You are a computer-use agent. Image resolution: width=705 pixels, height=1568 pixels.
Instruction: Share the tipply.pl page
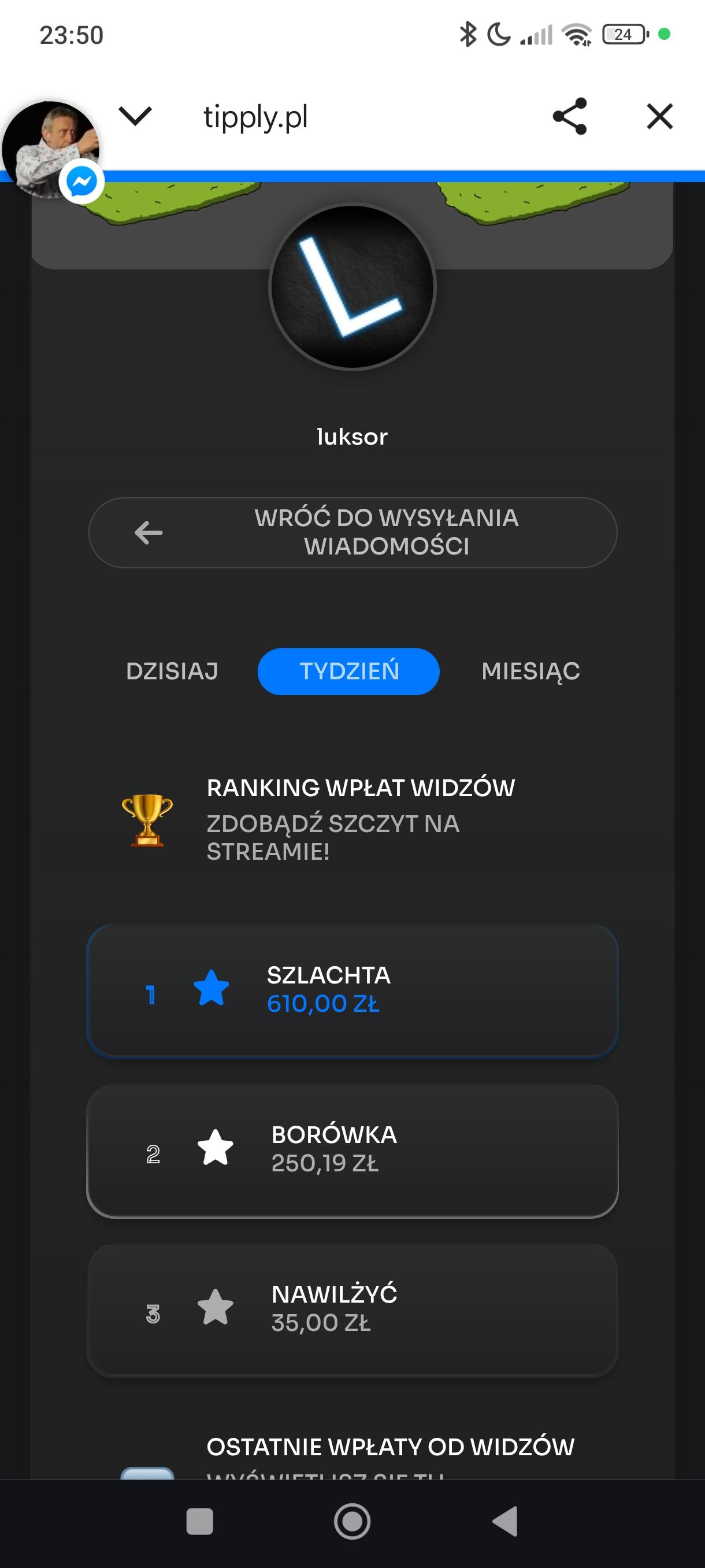point(569,116)
